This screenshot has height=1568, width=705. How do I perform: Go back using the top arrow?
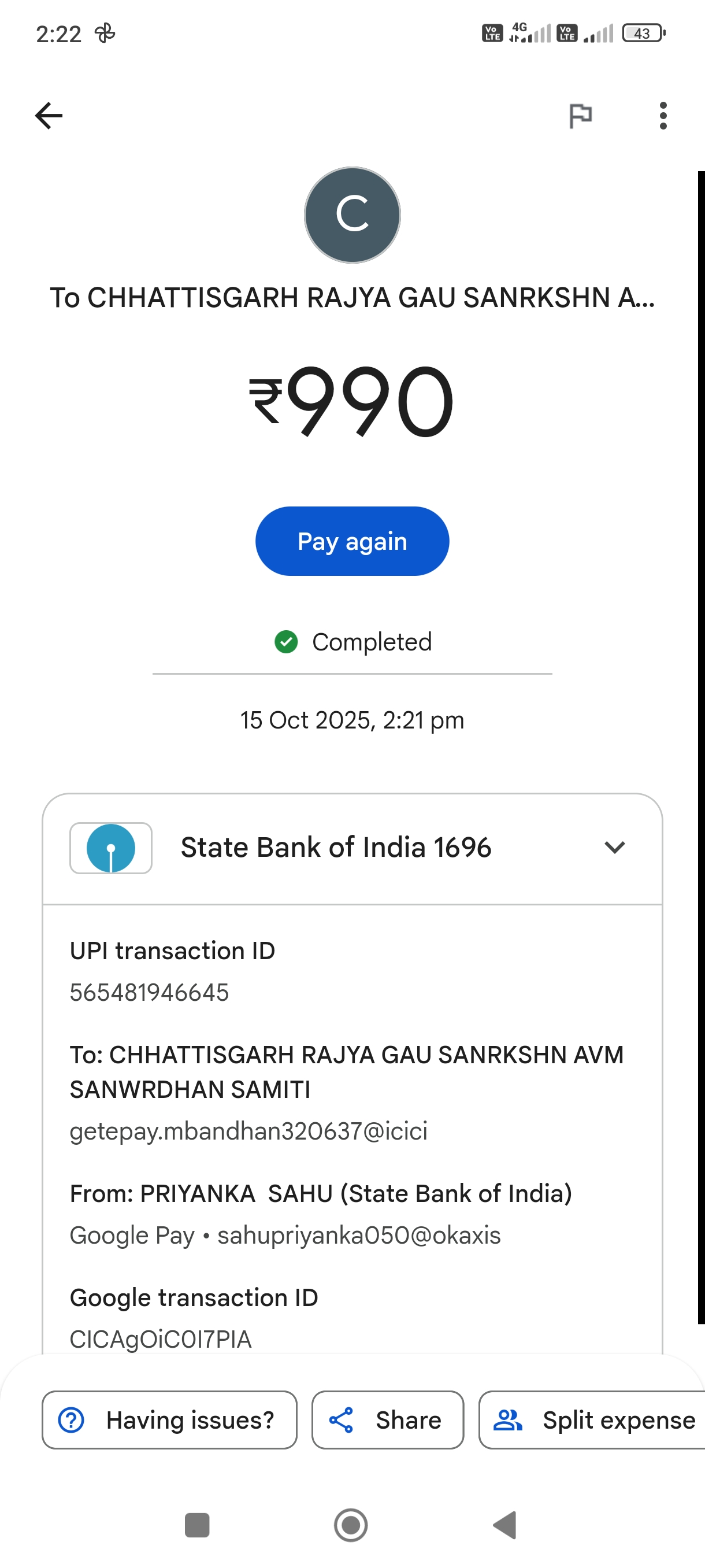click(x=49, y=116)
